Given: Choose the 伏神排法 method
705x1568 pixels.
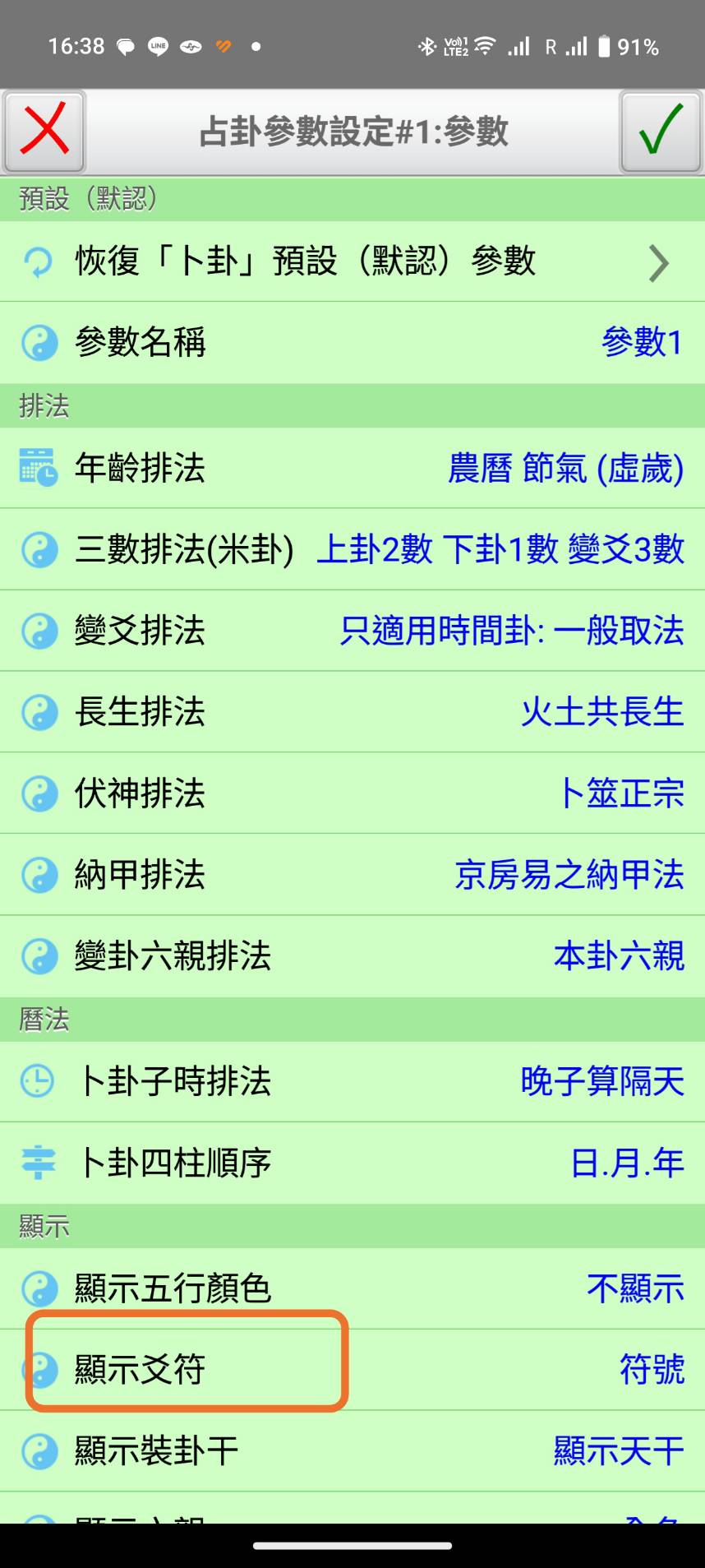Looking at the screenshot, I should (352, 793).
